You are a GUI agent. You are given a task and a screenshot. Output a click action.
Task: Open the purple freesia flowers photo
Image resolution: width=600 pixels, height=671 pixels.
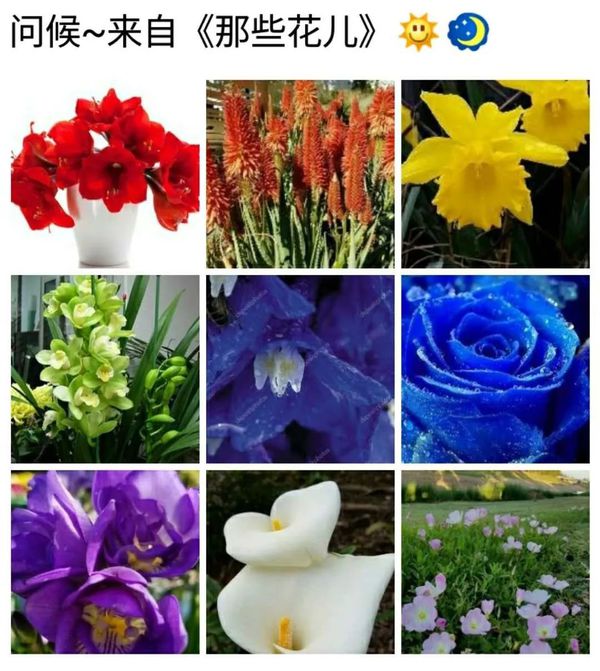coord(104,562)
